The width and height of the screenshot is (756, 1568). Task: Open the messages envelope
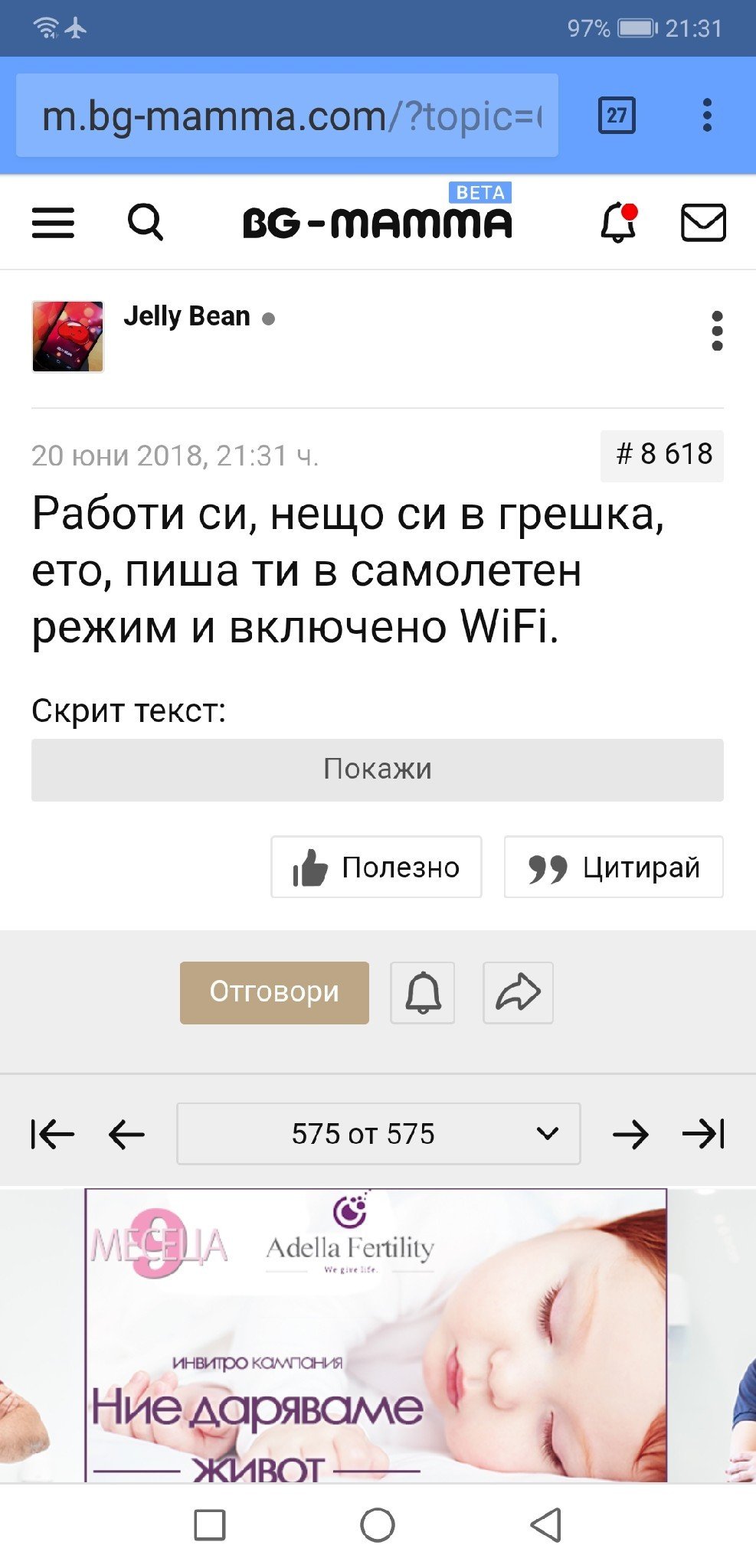coord(703,223)
